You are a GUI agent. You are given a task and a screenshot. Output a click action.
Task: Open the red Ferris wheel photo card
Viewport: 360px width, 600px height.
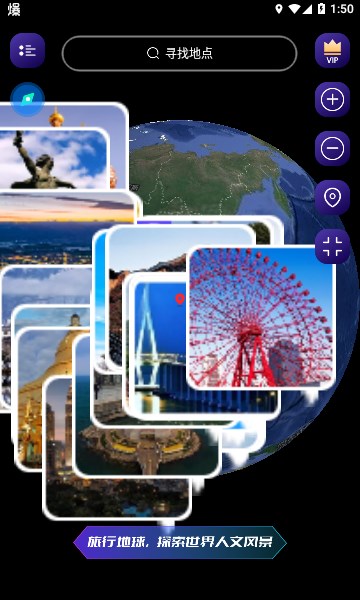[261, 318]
